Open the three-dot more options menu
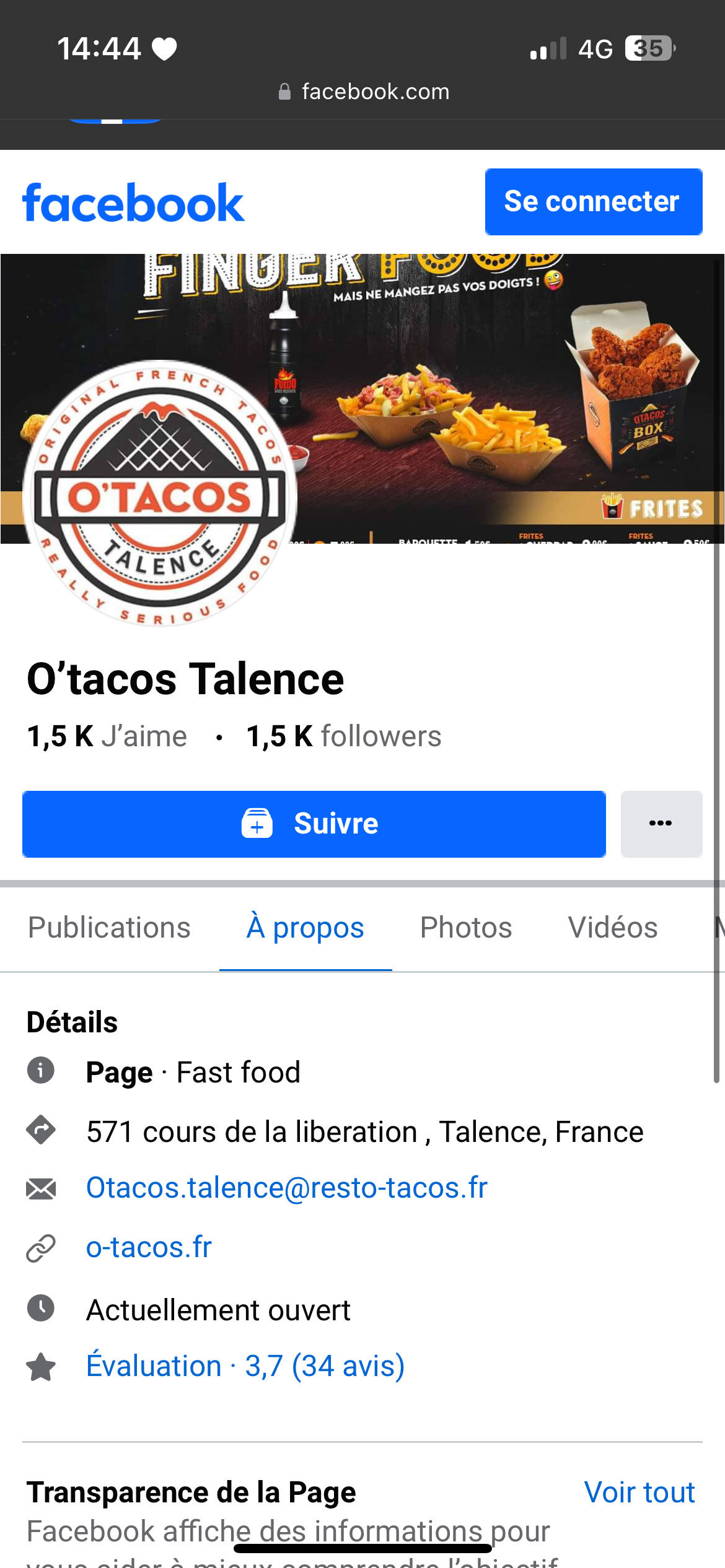The image size is (725, 1568). coord(661,824)
